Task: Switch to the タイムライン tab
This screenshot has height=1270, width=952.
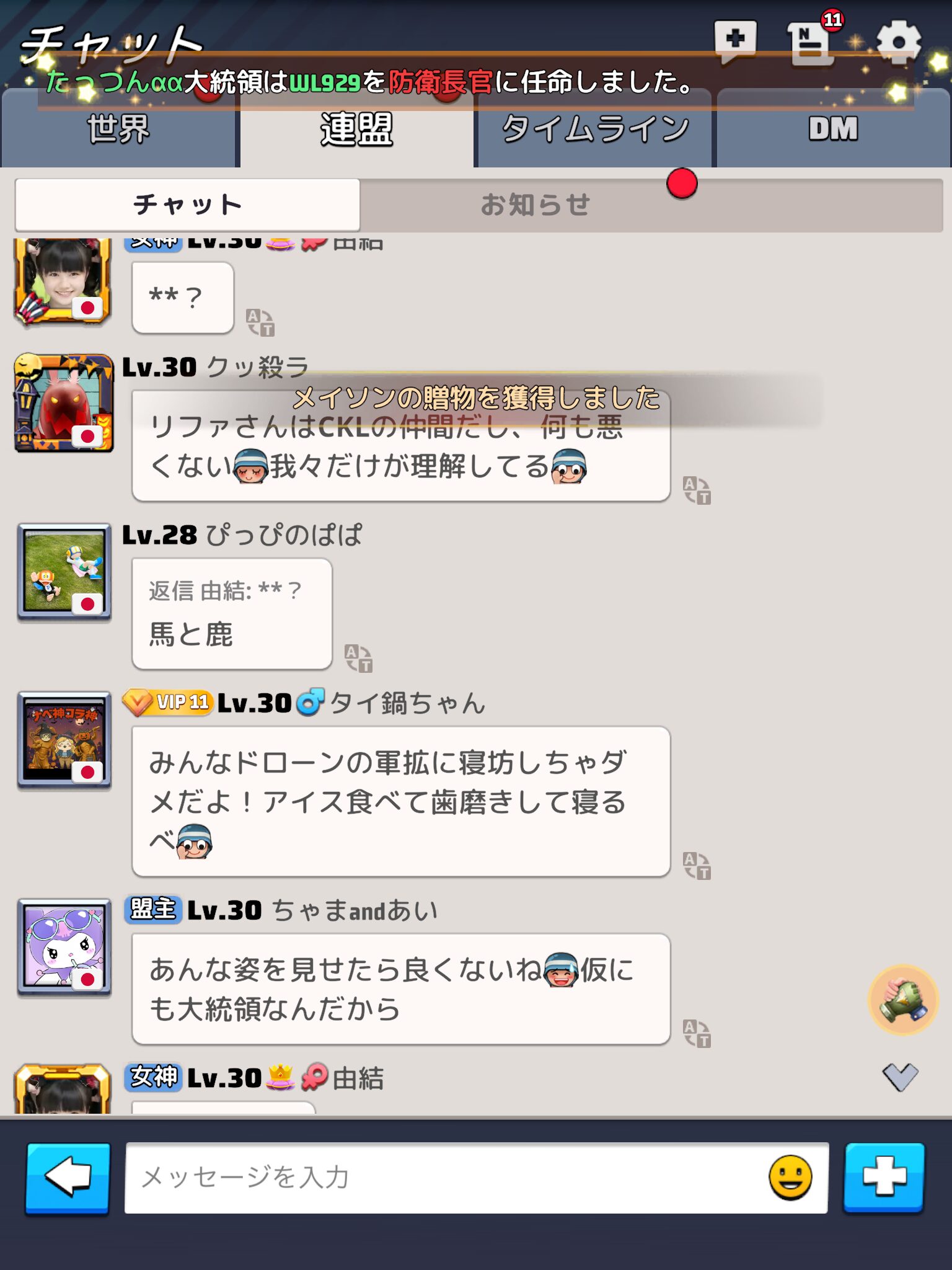Action: (594, 130)
